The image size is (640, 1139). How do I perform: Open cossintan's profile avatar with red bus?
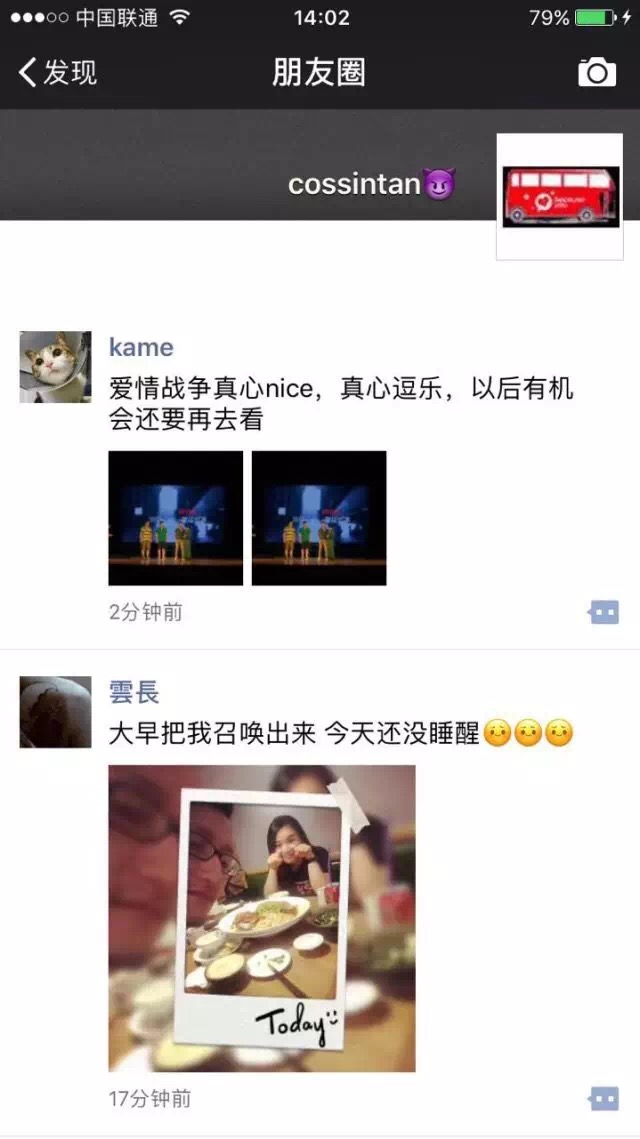pos(559,197)
